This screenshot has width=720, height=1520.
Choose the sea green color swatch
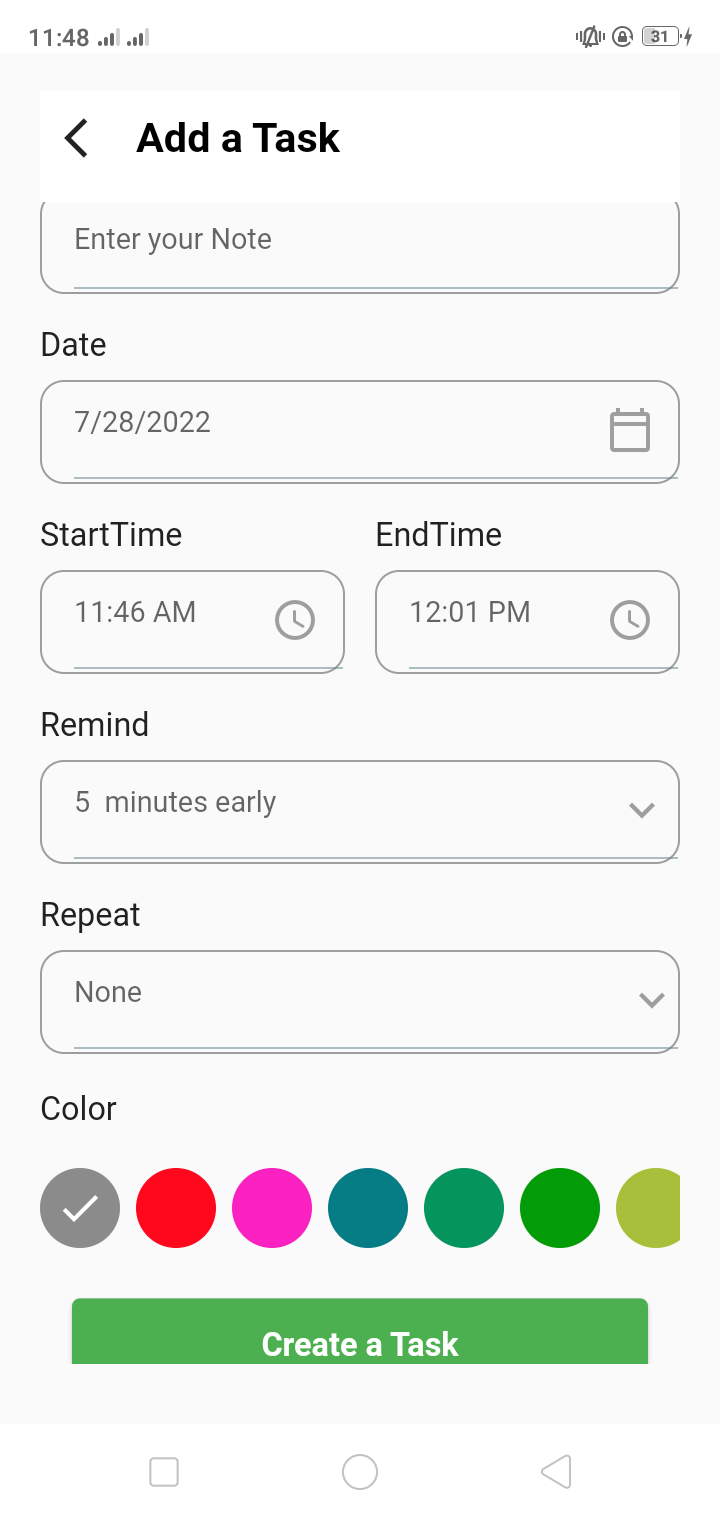pos(464,1208)
